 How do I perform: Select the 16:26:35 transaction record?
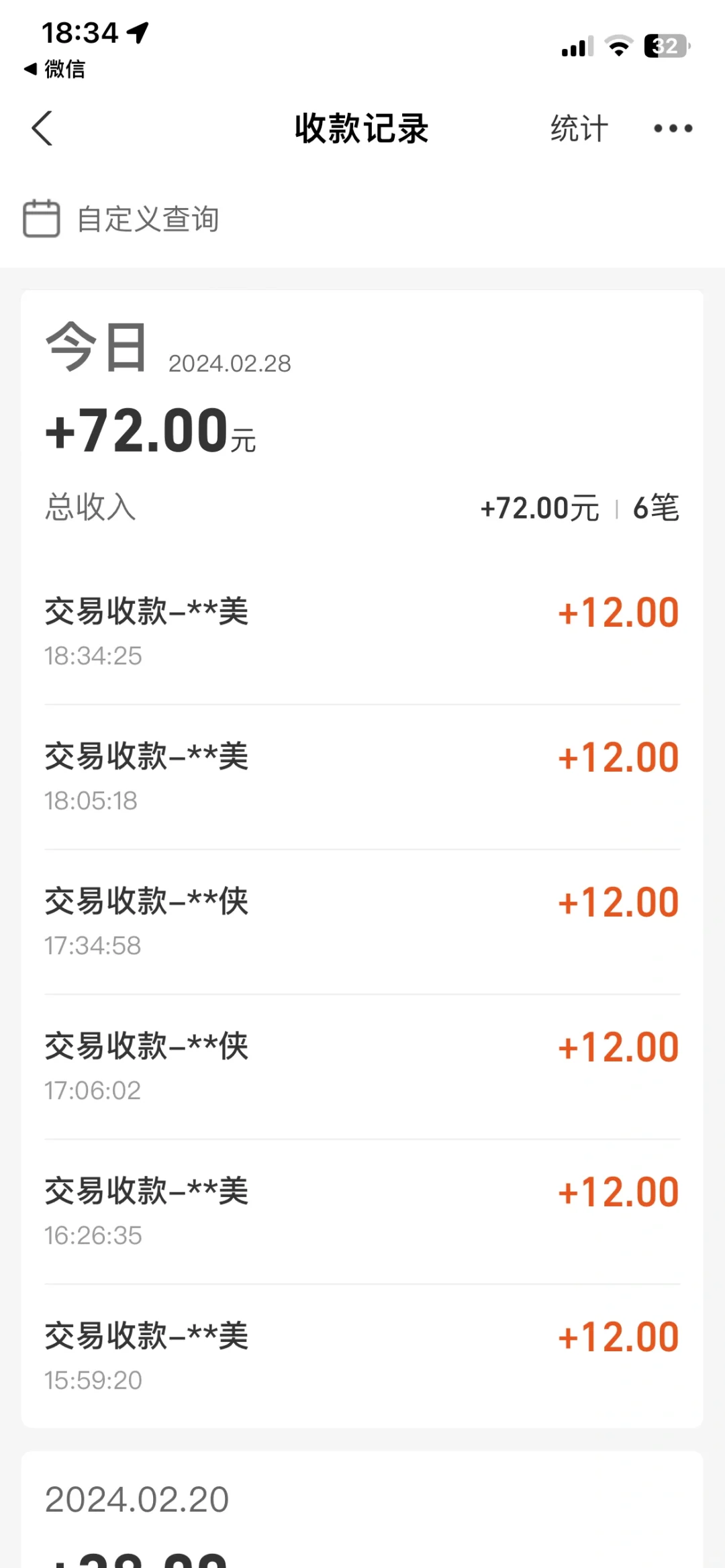coord(362,1212)
